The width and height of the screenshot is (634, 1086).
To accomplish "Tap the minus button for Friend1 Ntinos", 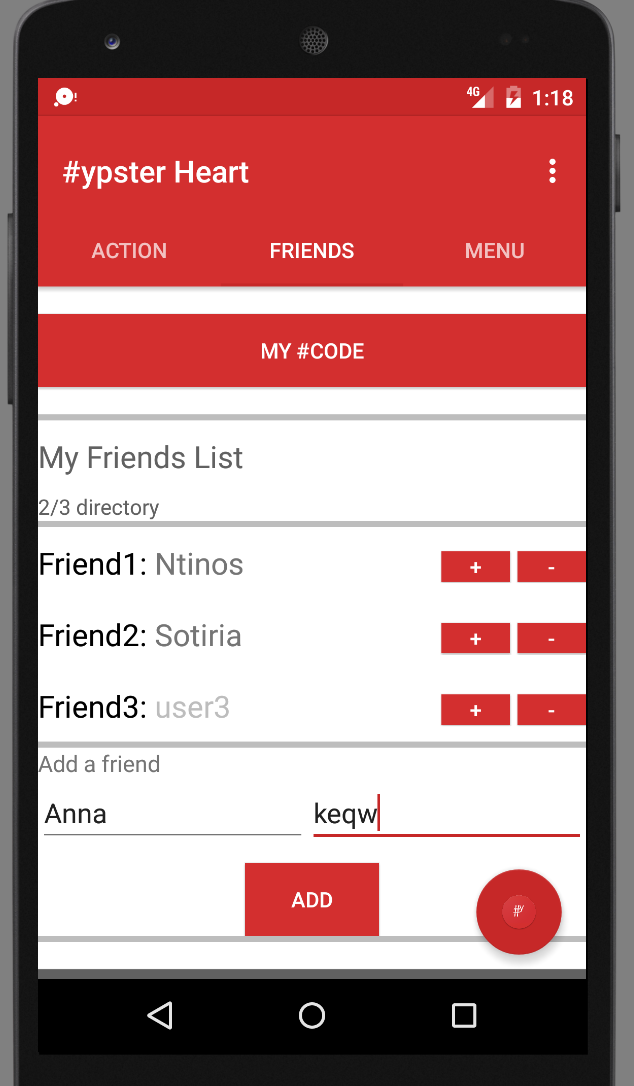I will (x=551, y=567).
